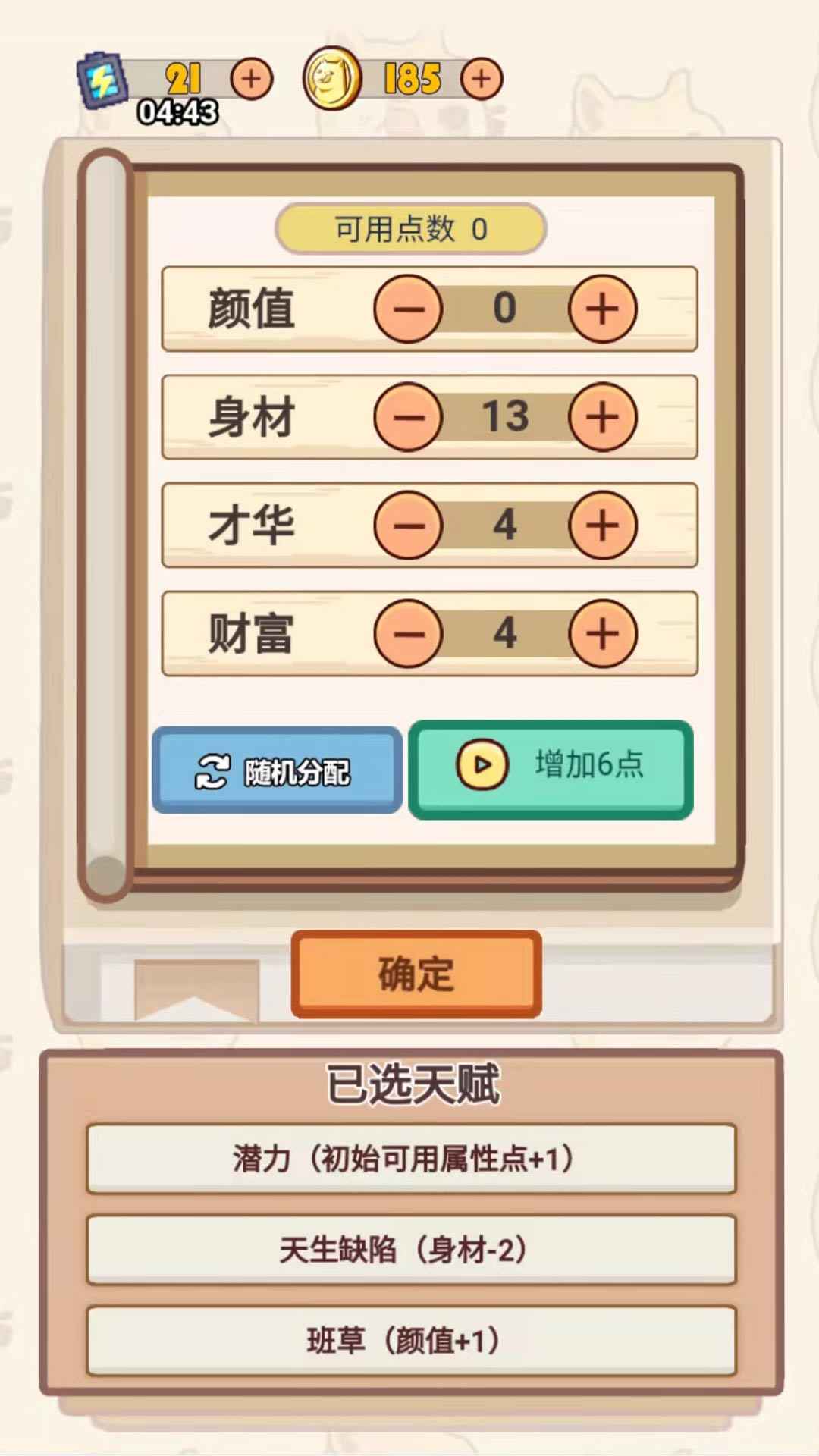The height and width of the screenshot is (1456, 819).
Task: Increase 才华 by one point
Action: click(x=603, y=525)
